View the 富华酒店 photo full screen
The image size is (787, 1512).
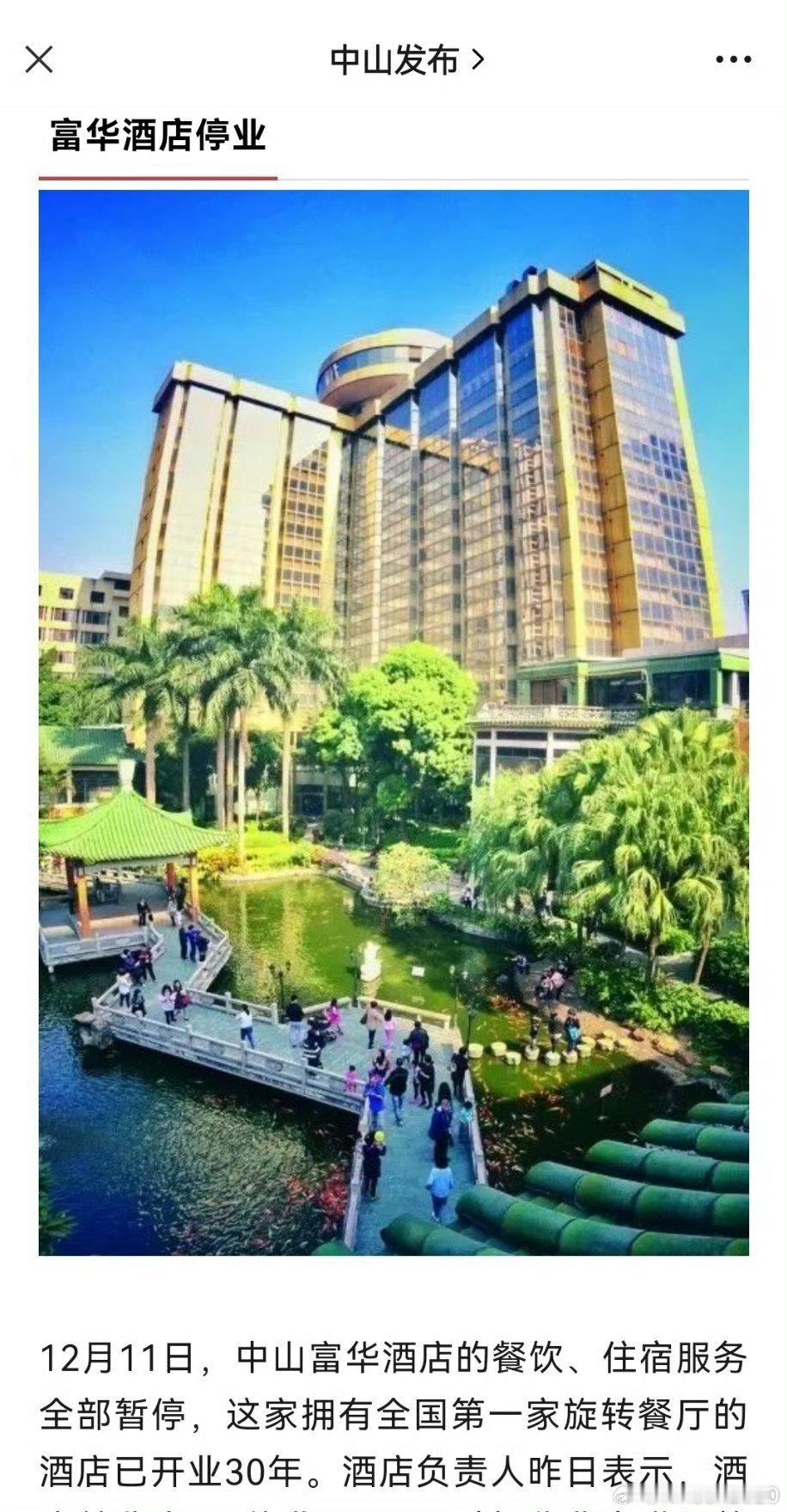[x=393, y=722]
